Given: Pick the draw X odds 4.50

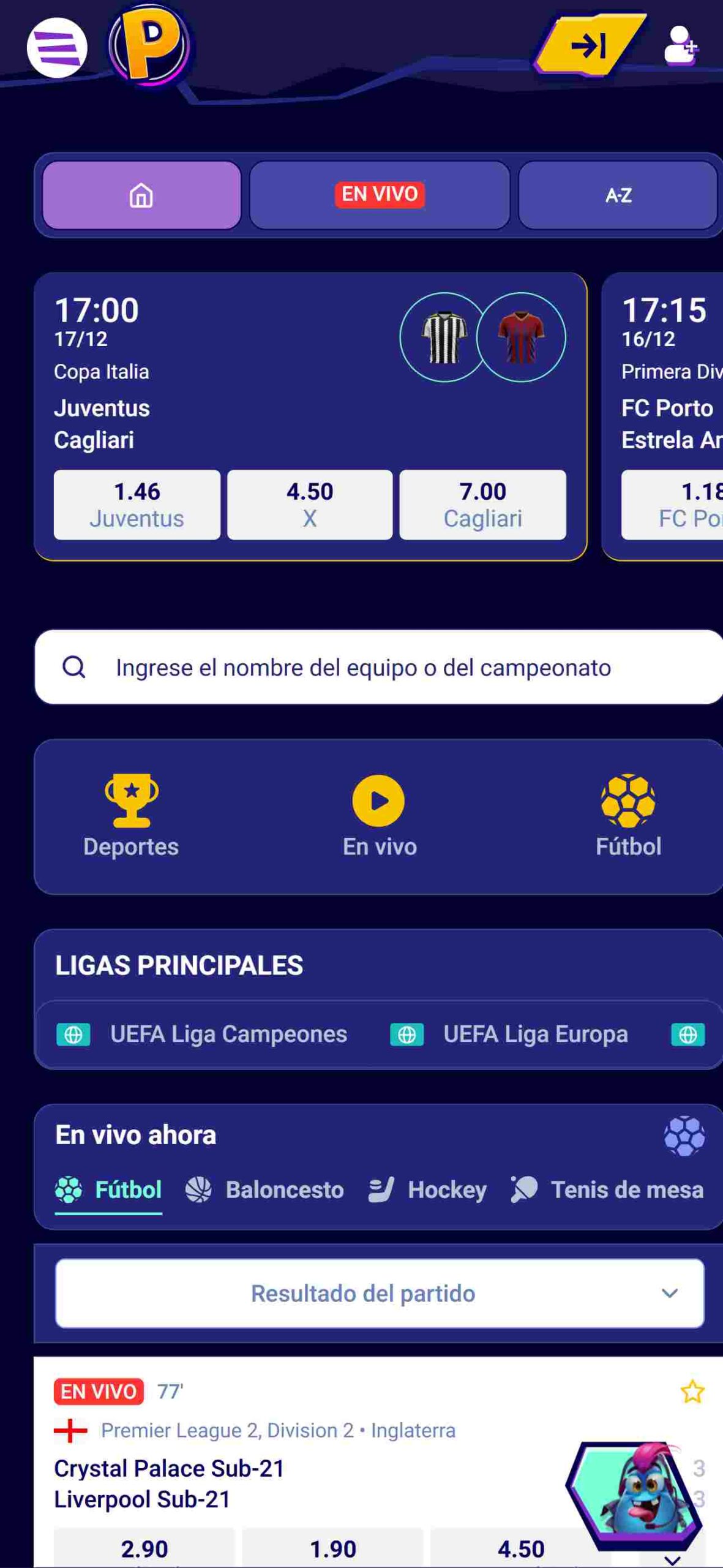Looking at the screenshot, I should (x=310, y=505).
